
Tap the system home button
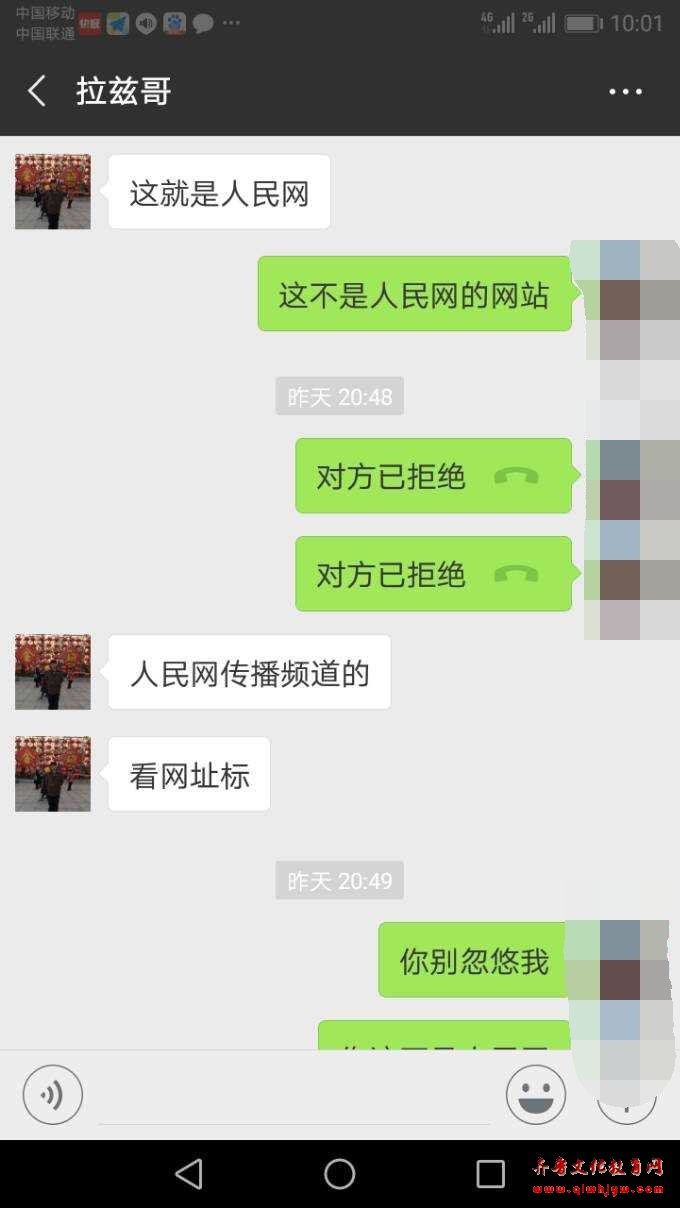(340, 1174)
